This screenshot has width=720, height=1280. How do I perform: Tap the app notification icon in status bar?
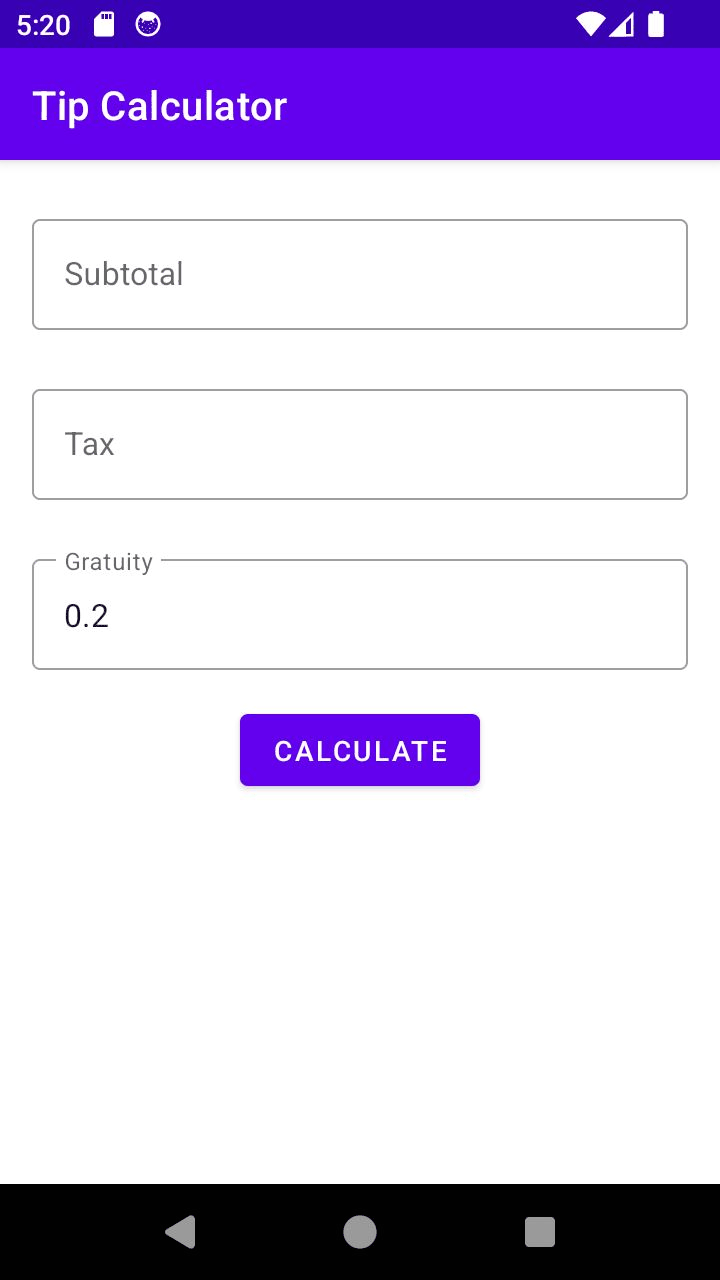(x=147, y=22)
